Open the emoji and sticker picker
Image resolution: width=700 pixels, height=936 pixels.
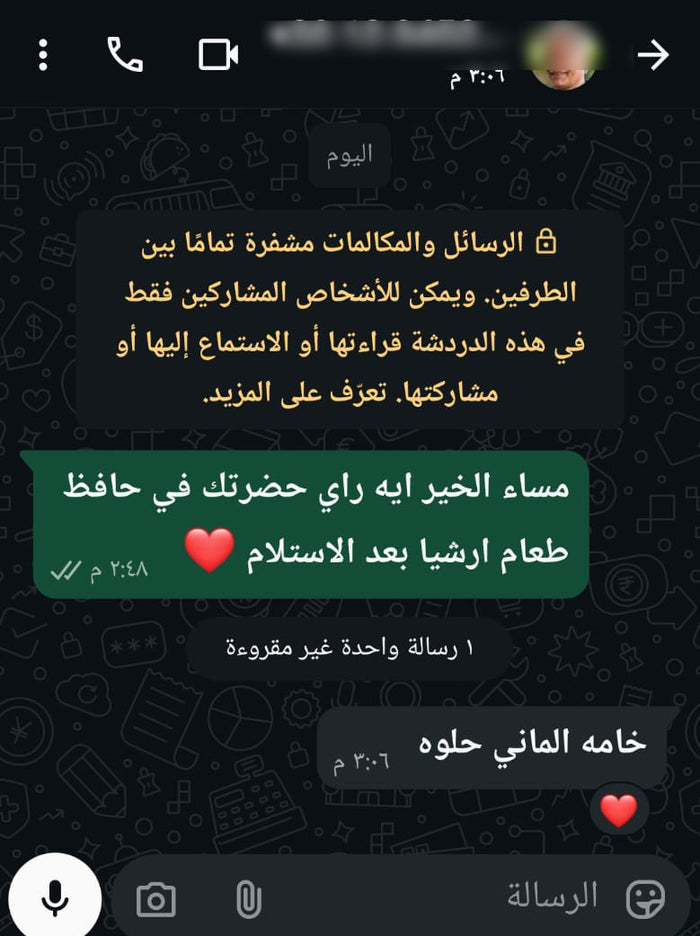pos(645,900)
